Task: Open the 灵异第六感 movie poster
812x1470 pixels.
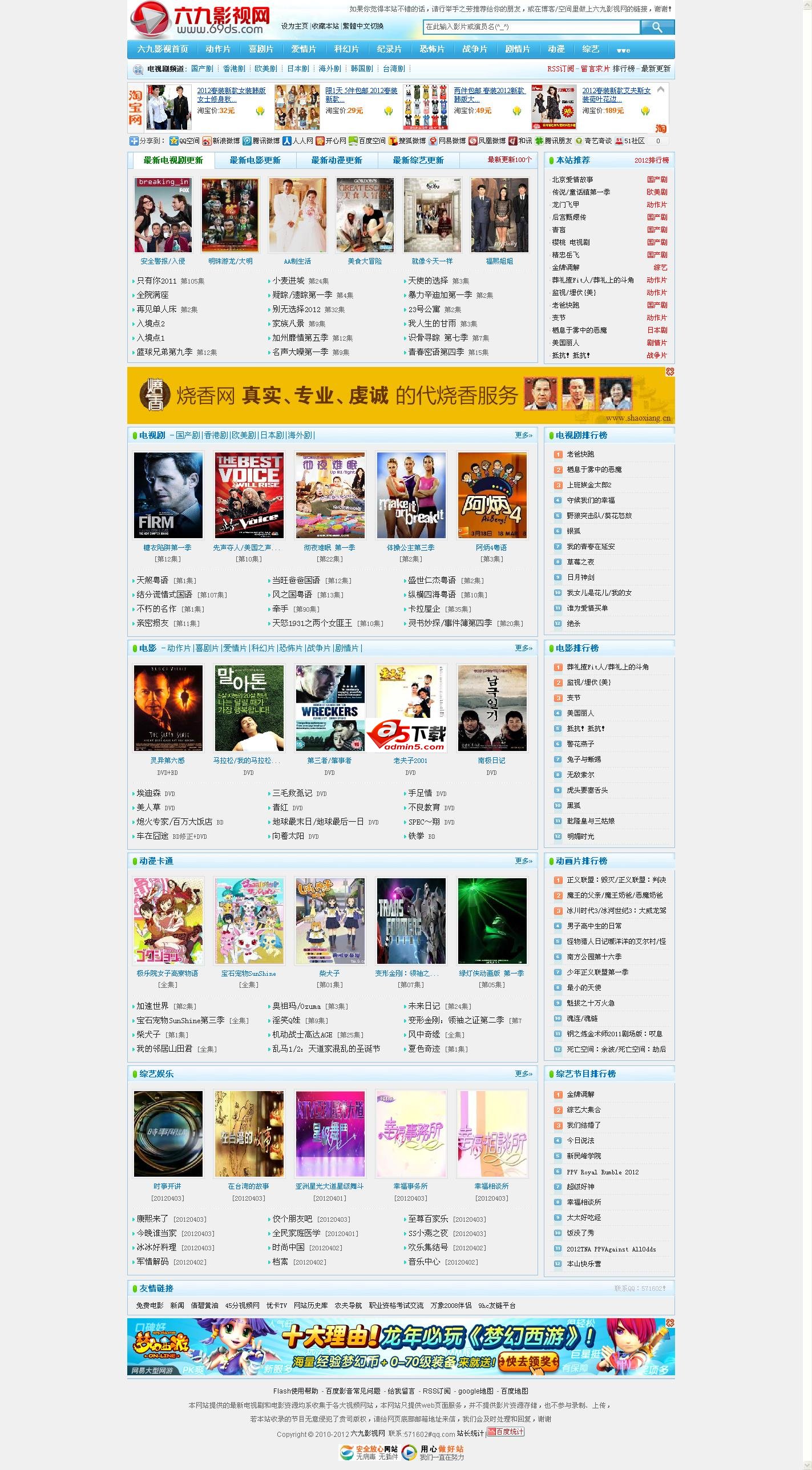Action: pos(168,708)
